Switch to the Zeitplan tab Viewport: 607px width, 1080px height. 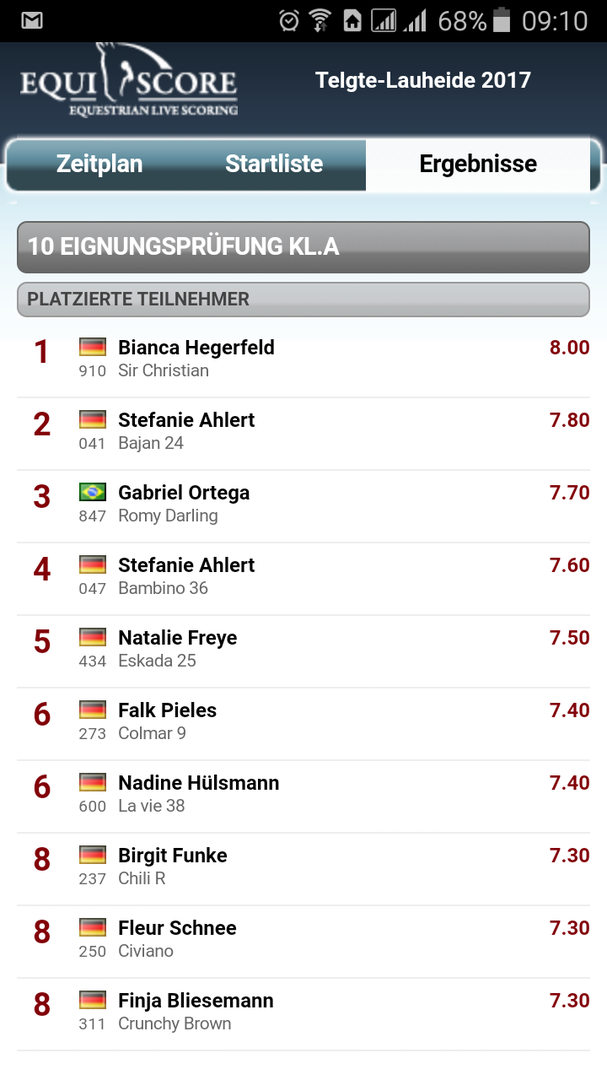coord(99,164)
